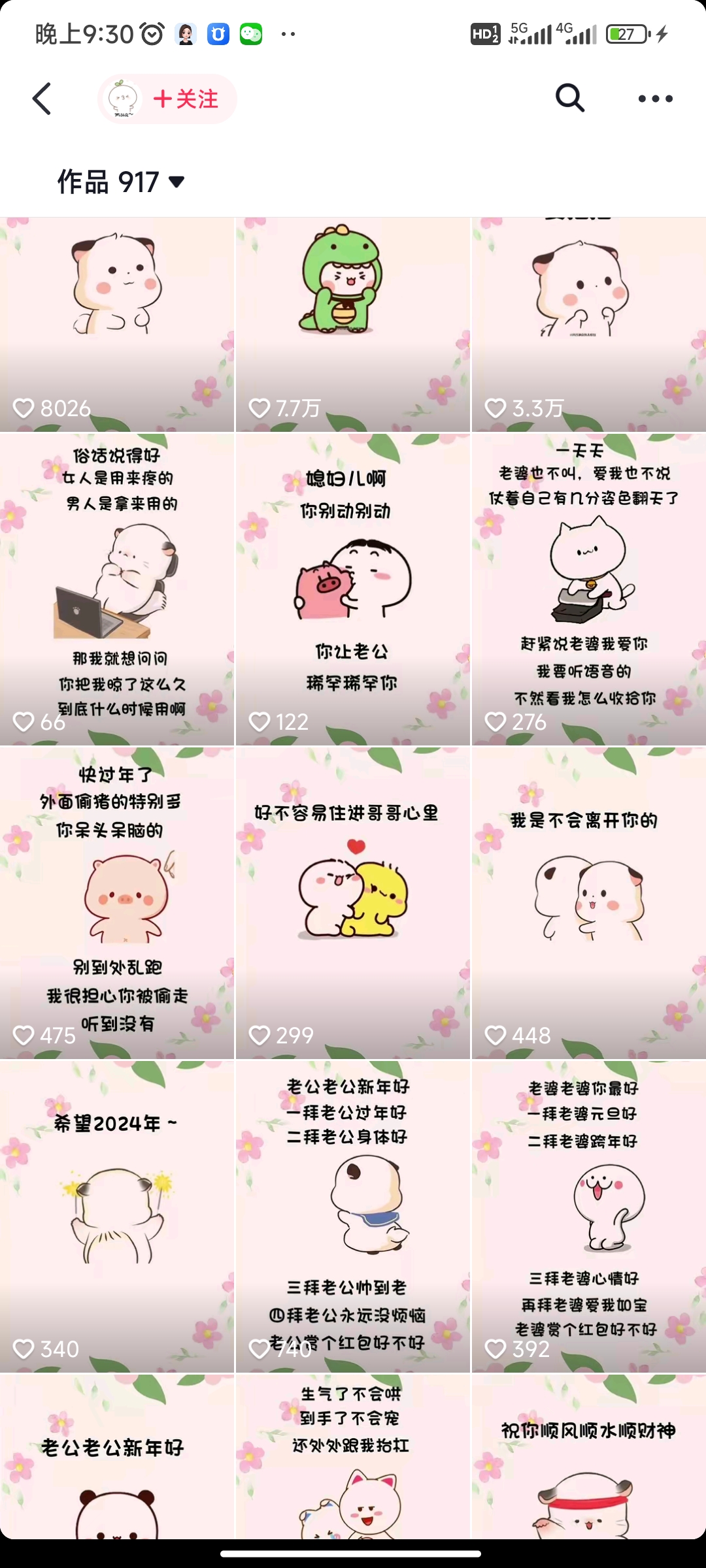The image size is (706, 1568).
Task: Open the 快过年了 piglet video
Action: [118, 902]
